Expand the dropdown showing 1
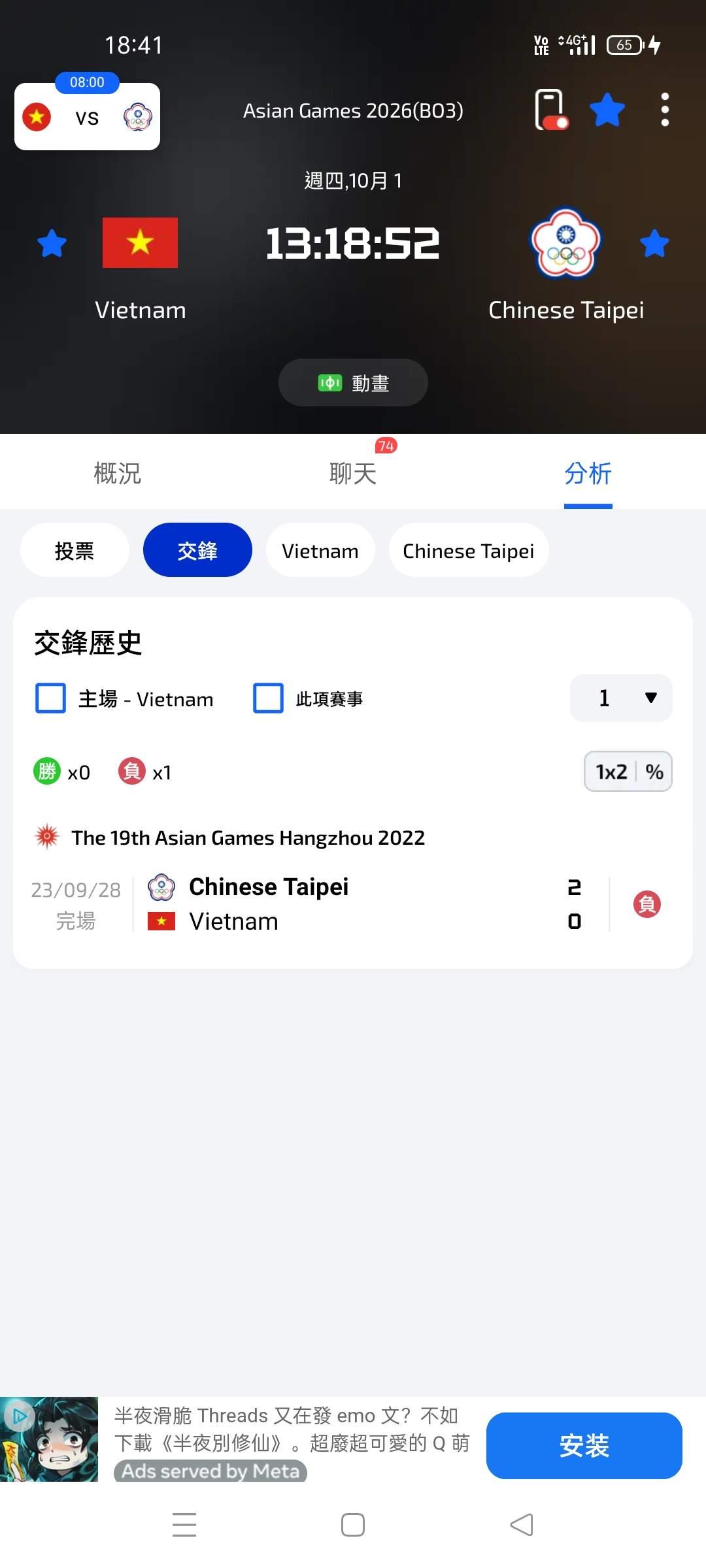 [x=621, y=698]
